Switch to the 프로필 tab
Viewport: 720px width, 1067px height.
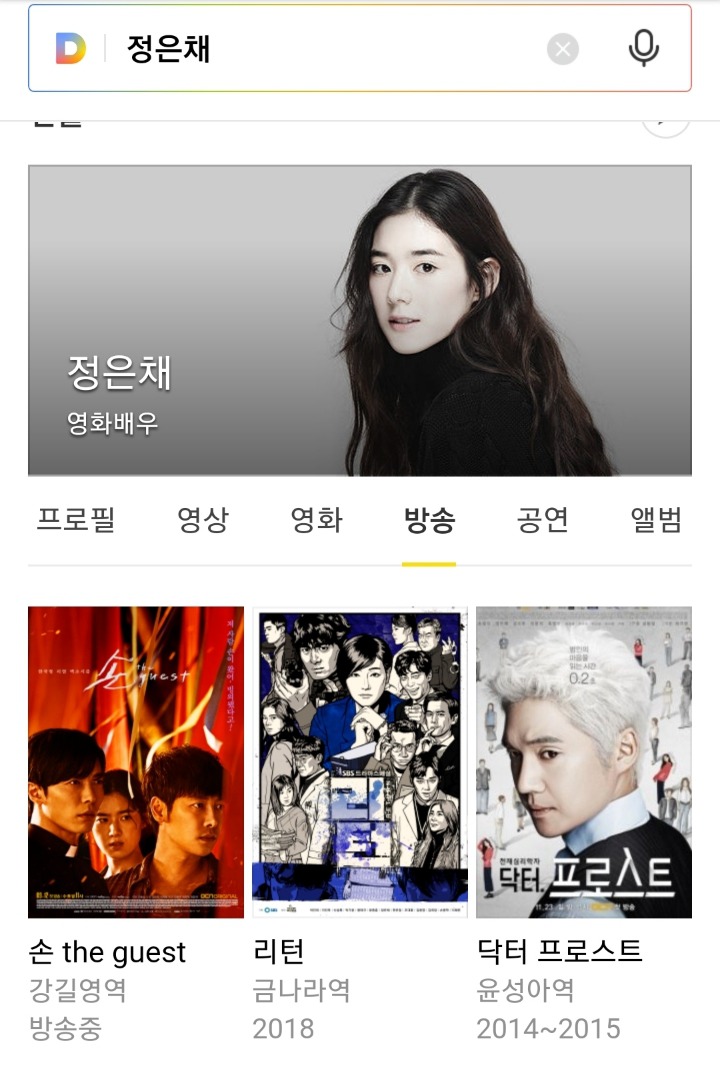pyautogui.click(x=76, y=520)
